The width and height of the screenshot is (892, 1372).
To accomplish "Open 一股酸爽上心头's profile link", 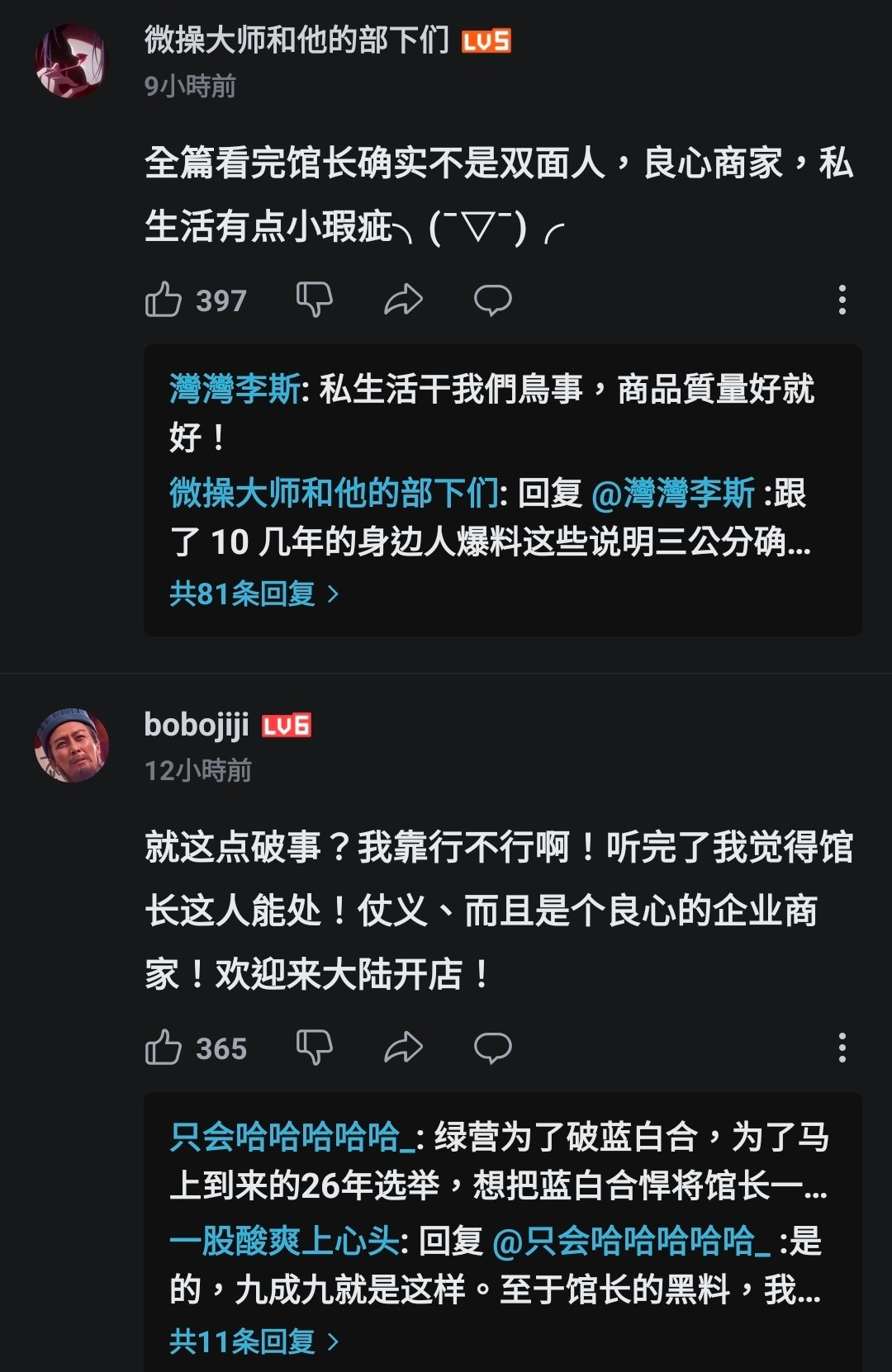I will [284, 1241].
